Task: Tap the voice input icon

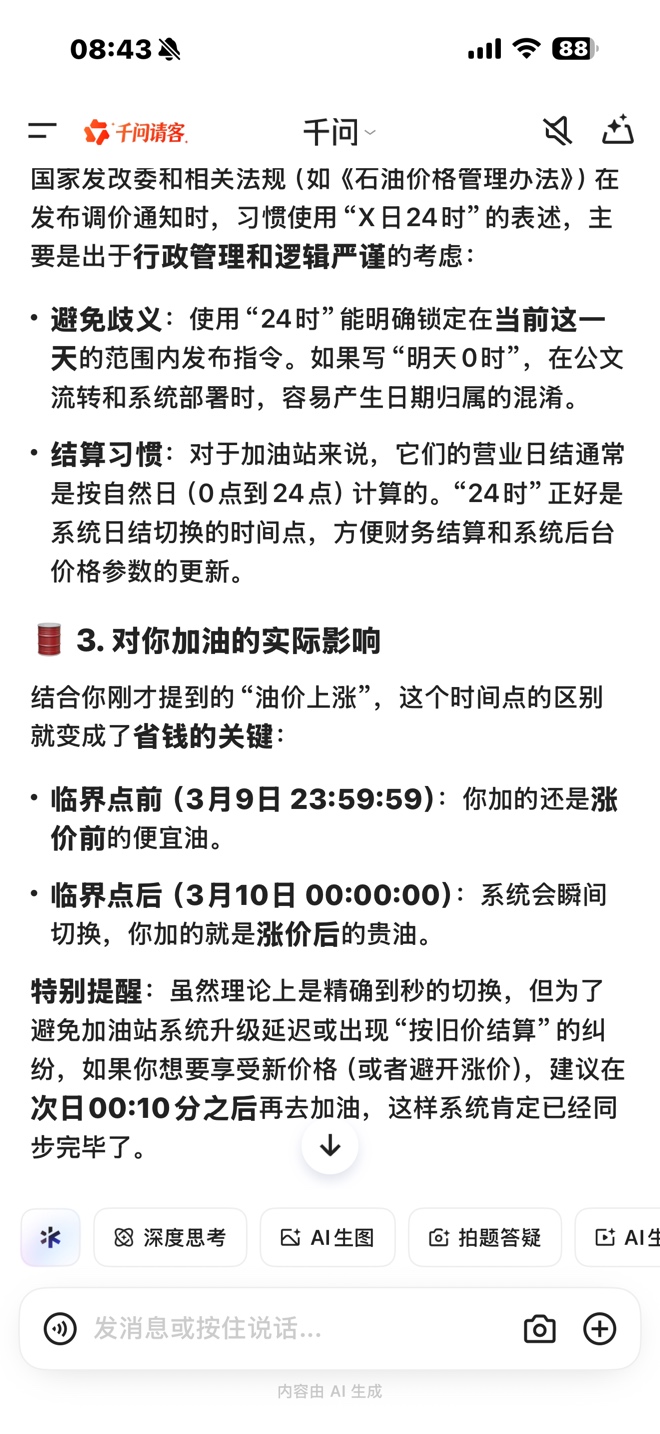Action: (x=60, y=1328)
